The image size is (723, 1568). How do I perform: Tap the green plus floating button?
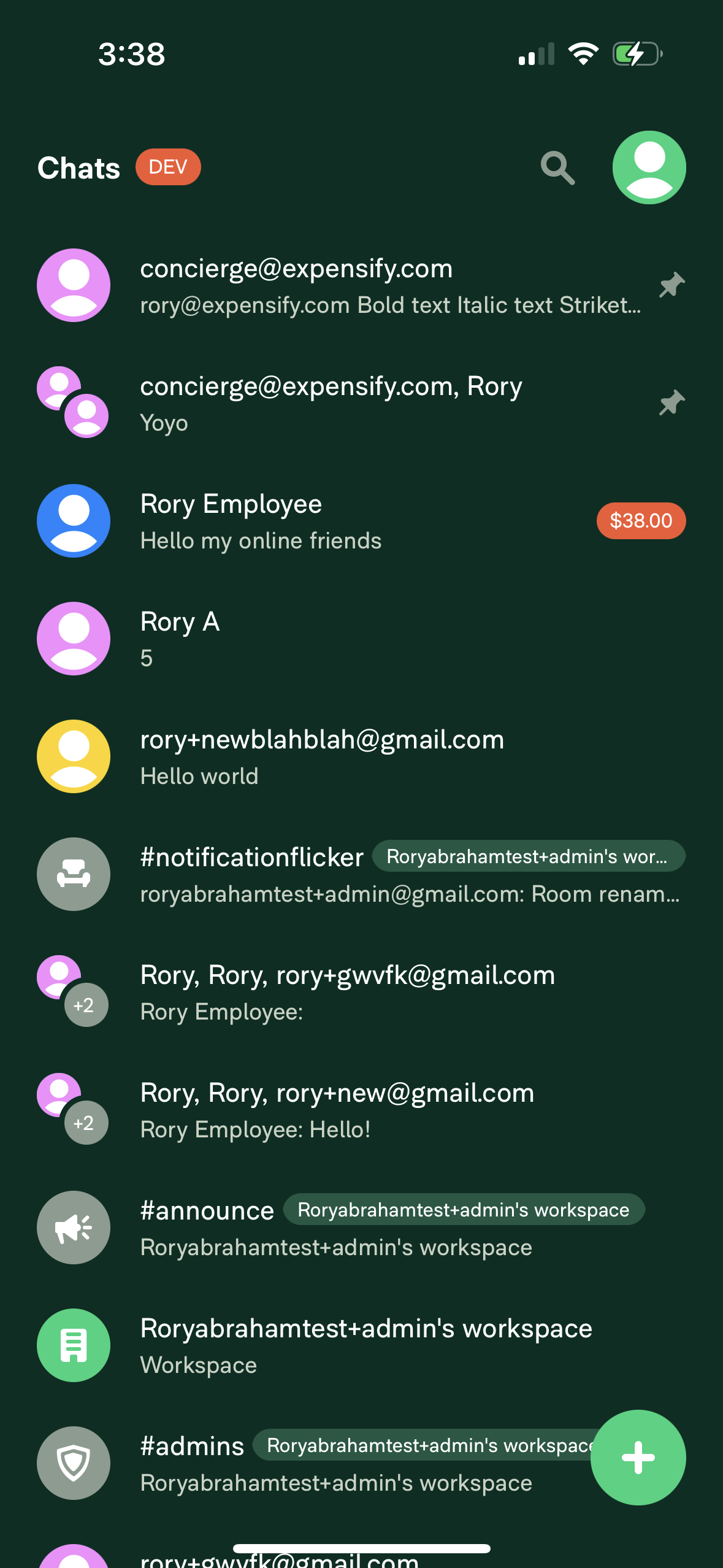(x=638, y=1457)
